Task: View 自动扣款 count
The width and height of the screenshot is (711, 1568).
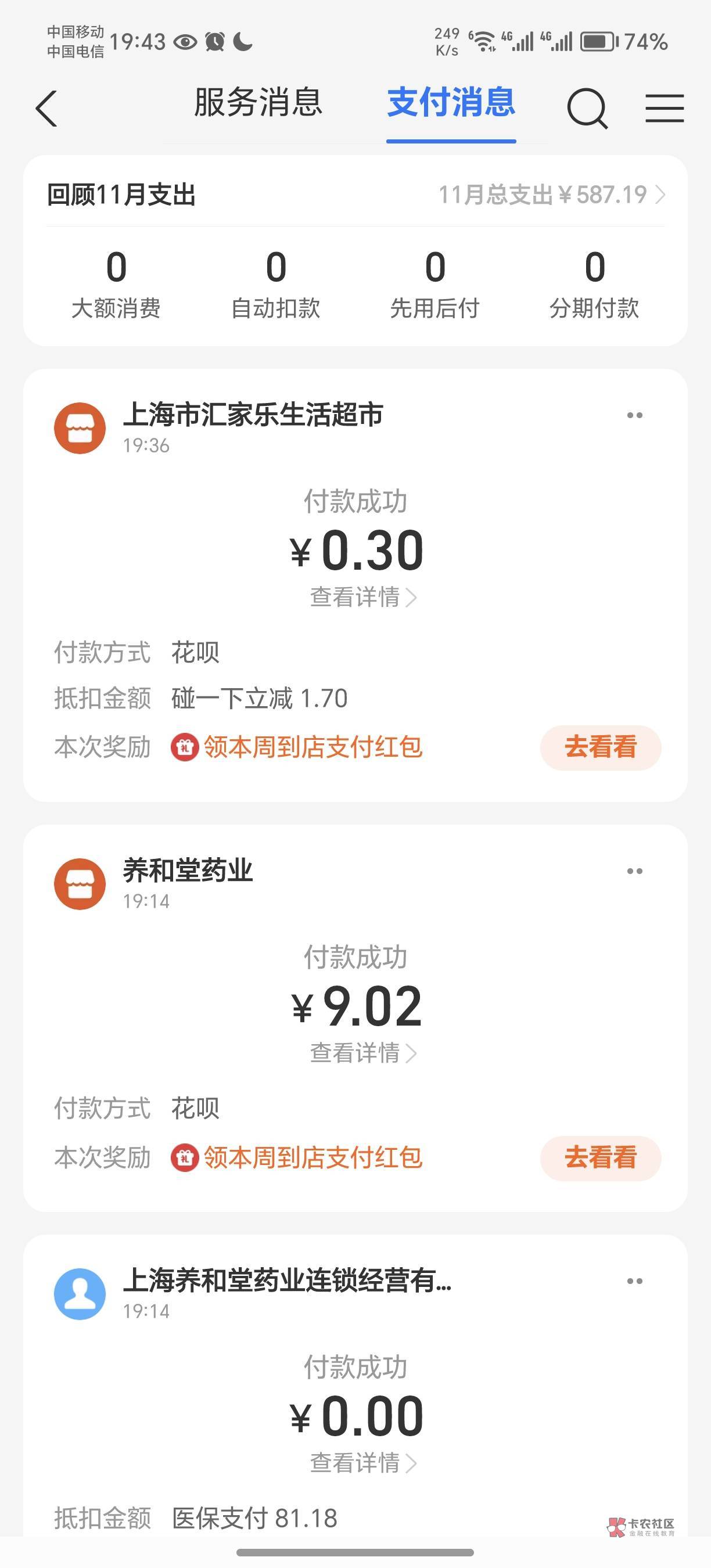Action: [276, 284]
